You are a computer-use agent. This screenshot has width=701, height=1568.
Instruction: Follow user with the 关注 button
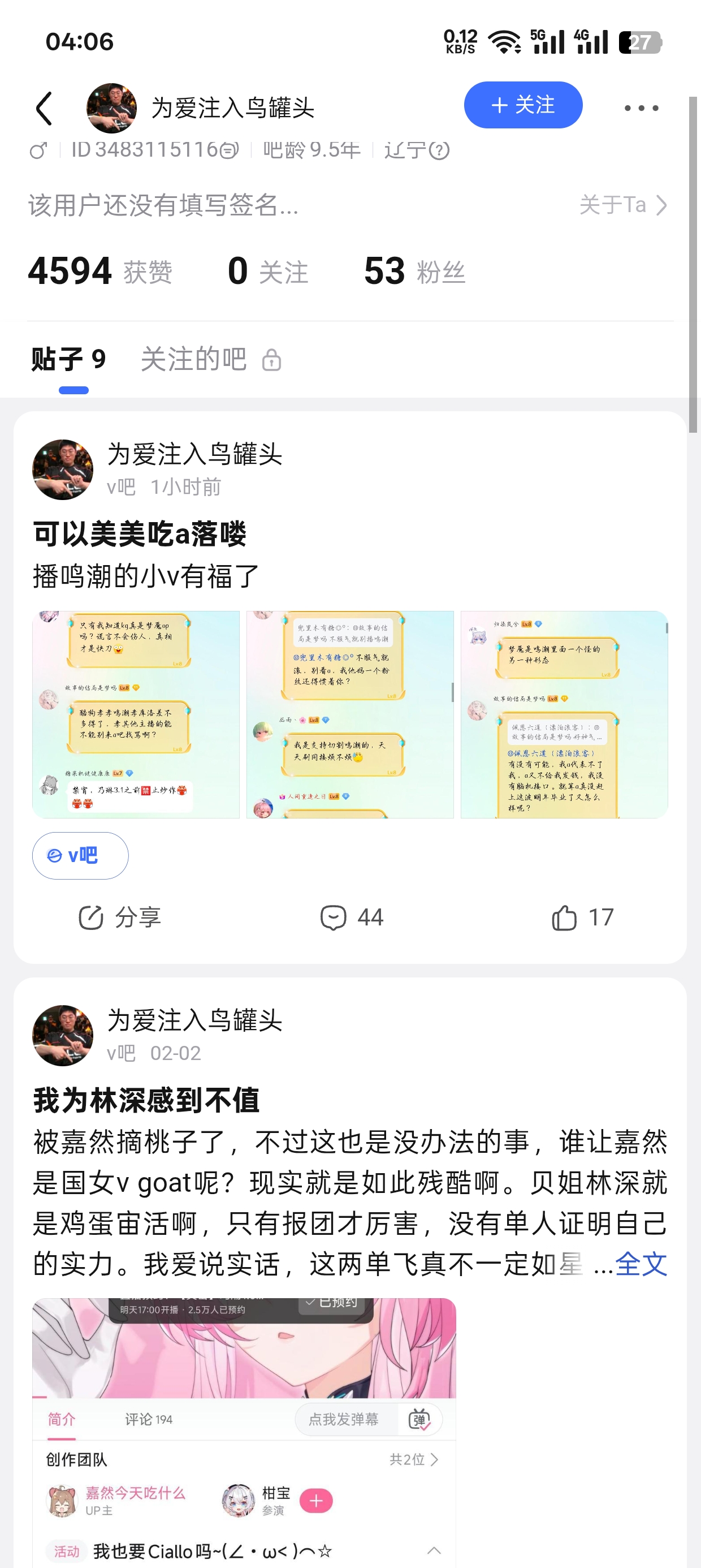(523, 105)
